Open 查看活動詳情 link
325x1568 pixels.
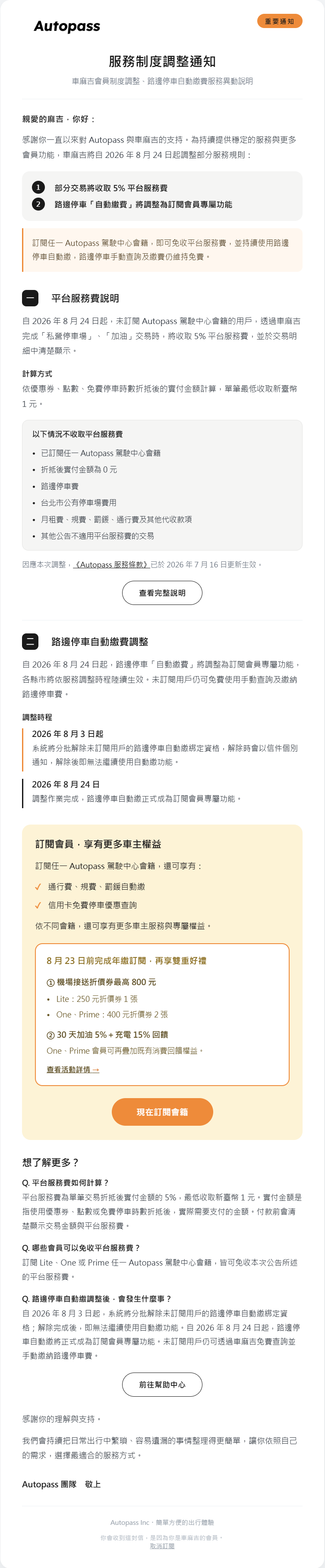click(73, 1069)
